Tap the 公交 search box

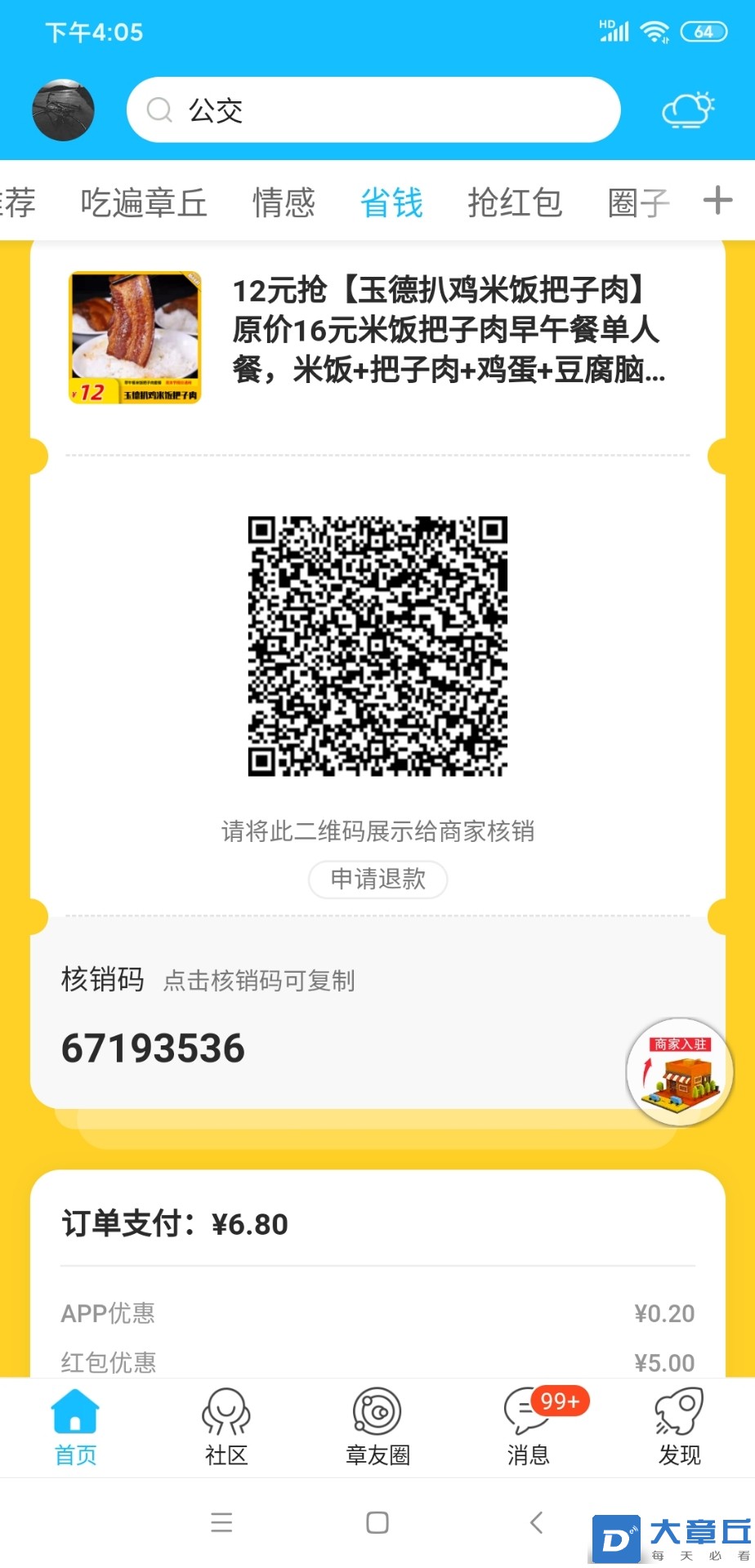point(373,110)
